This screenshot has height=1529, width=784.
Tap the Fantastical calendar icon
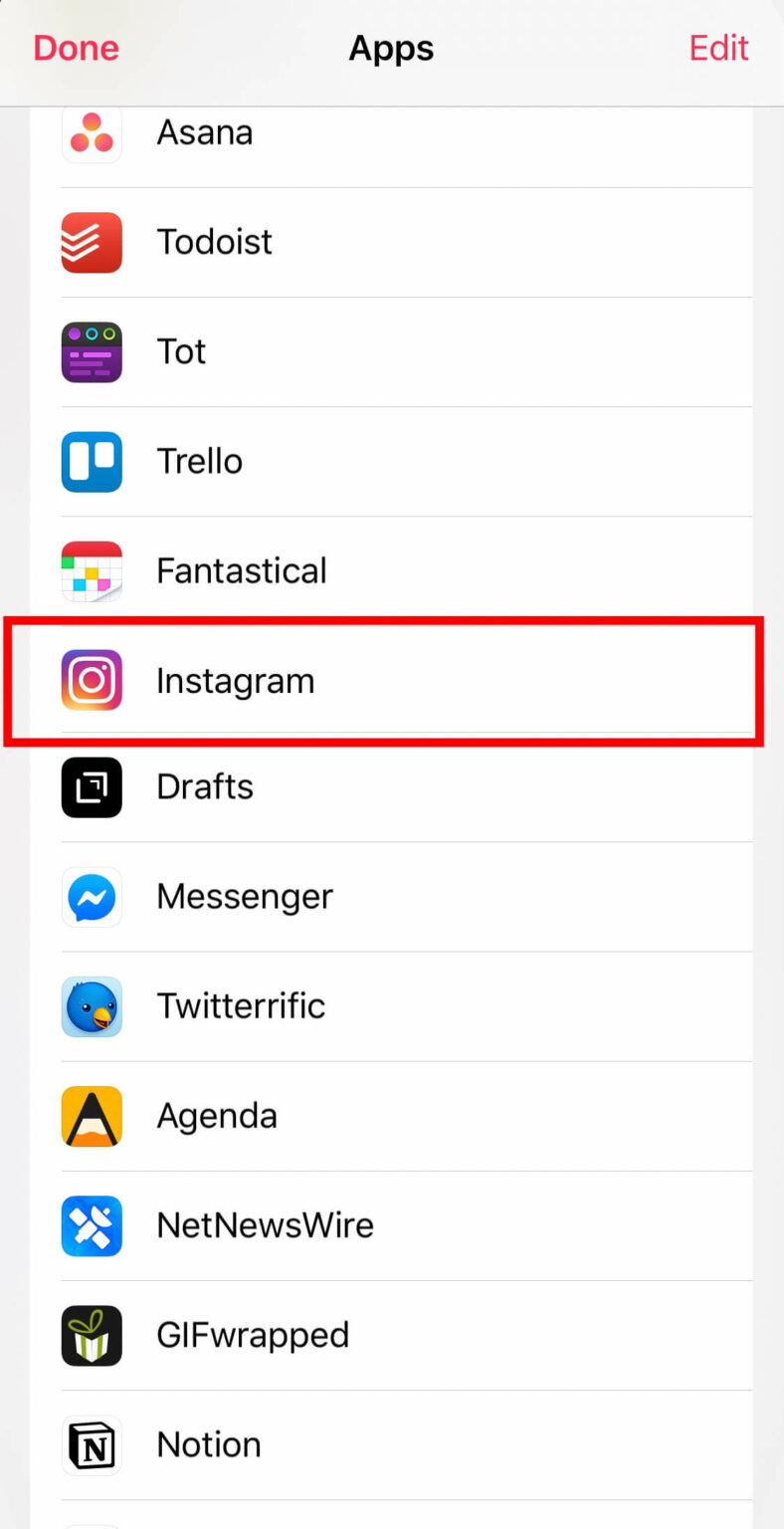click(92, 570)
